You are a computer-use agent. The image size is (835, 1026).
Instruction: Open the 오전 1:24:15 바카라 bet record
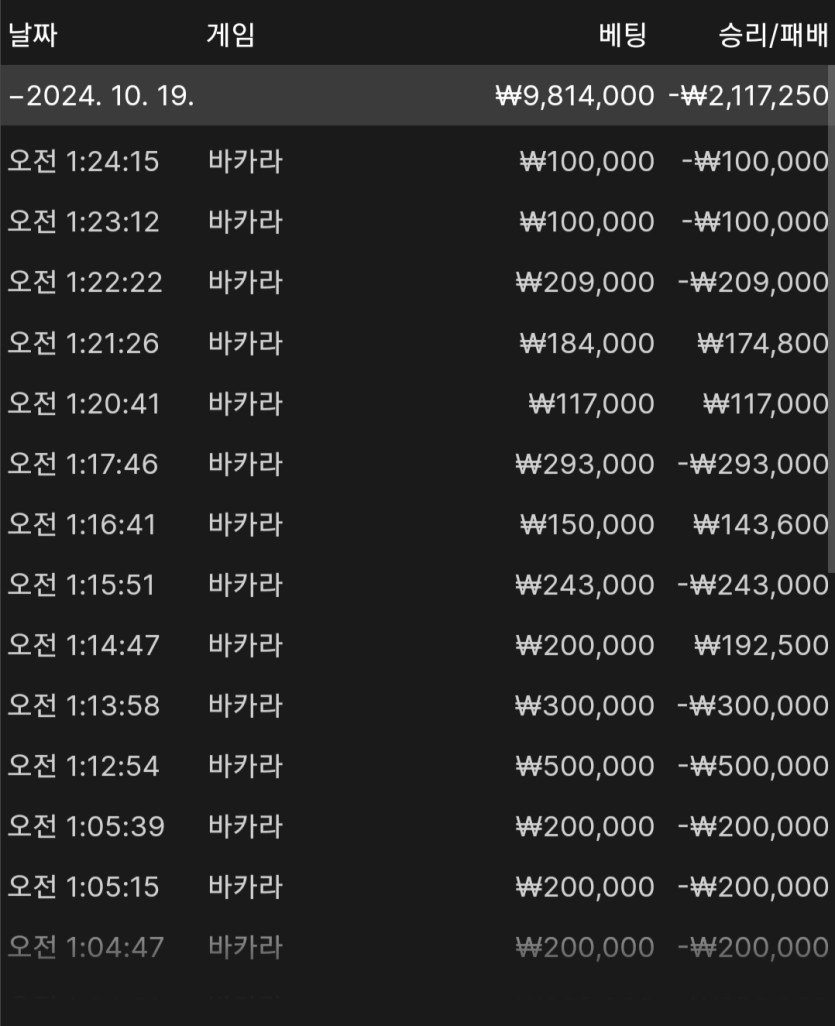(417, 161)
